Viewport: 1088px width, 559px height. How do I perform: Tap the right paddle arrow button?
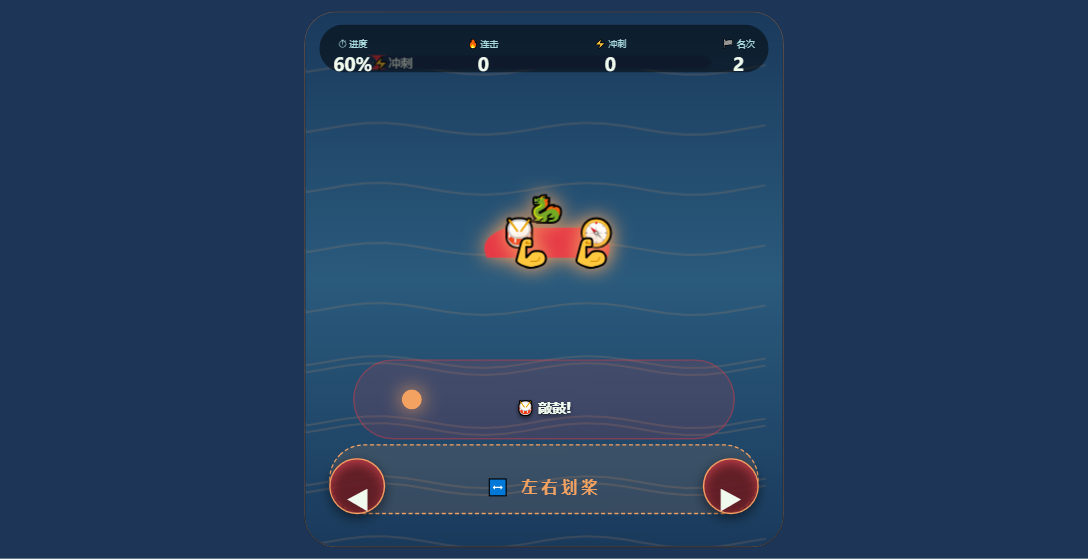point(731,486)
